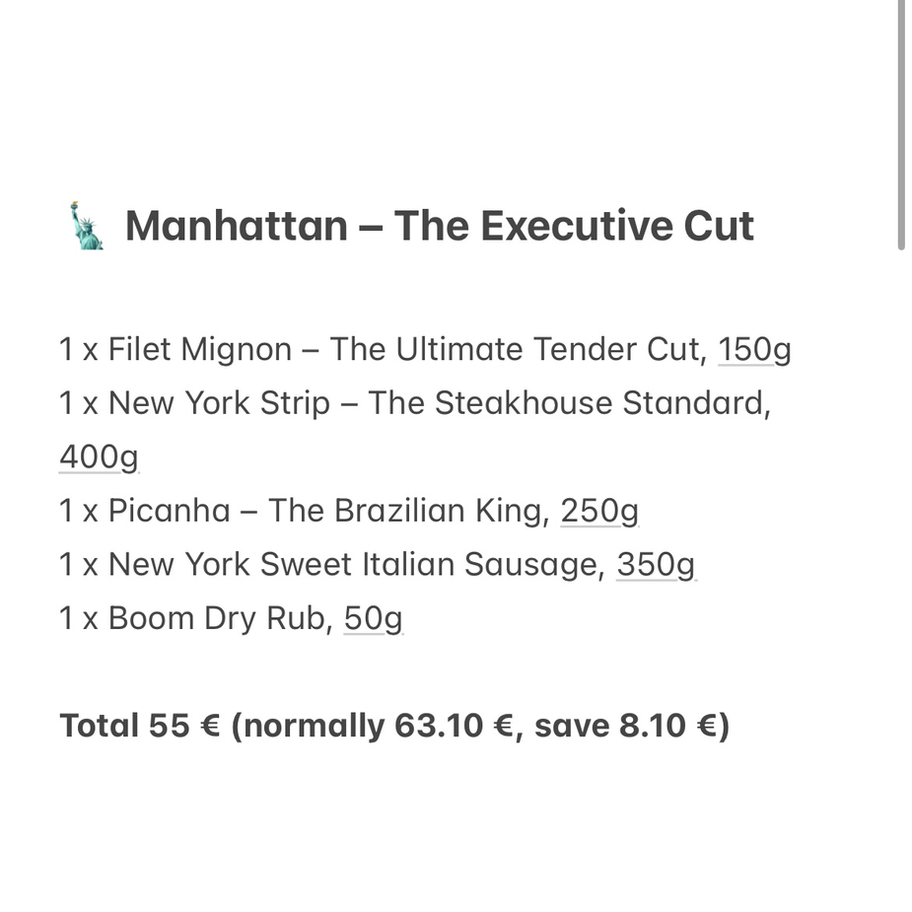Tap the underlined 350g for Italian Sausage
The width and height of the screenshot is (912, 912).
click(655, 565)
